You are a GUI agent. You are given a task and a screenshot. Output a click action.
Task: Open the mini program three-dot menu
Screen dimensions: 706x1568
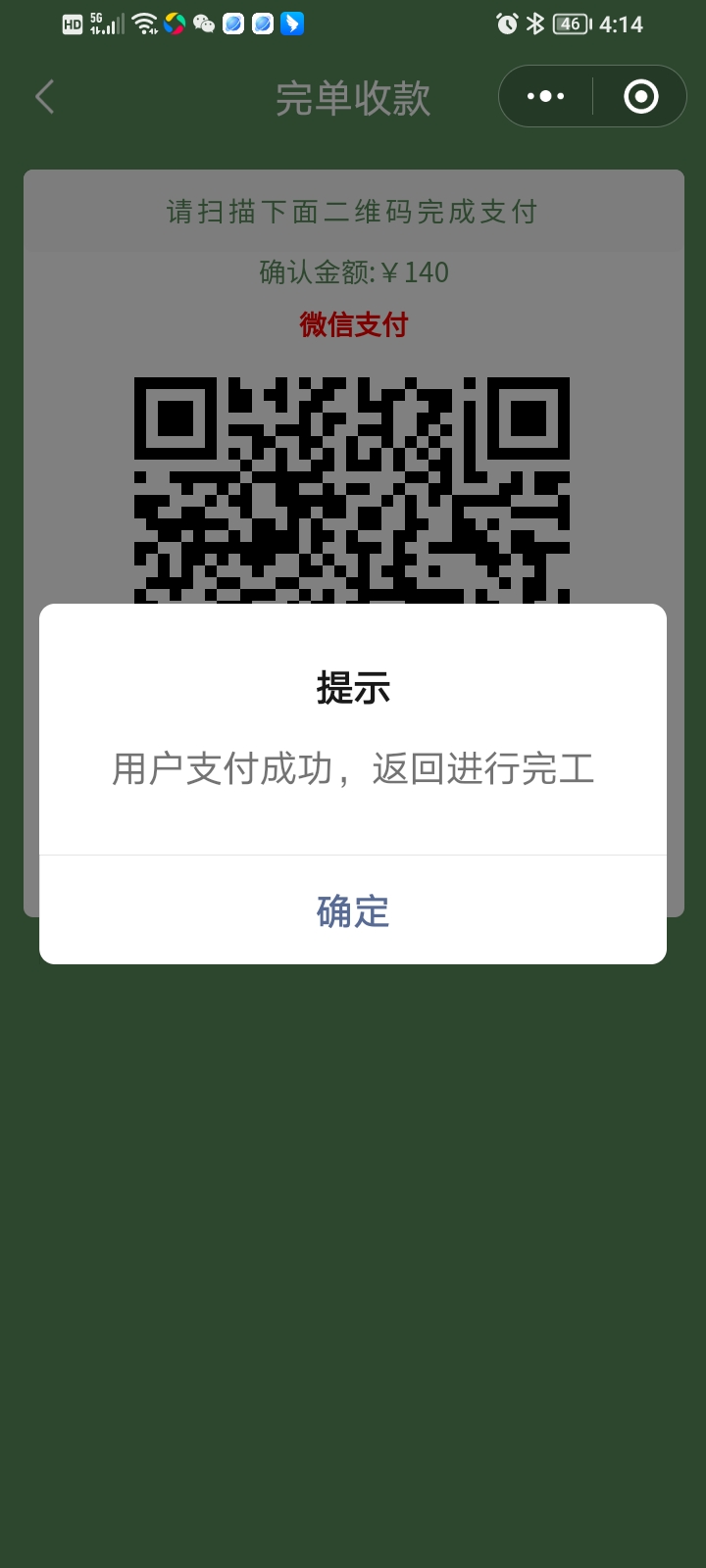click(x=546, y=96)
